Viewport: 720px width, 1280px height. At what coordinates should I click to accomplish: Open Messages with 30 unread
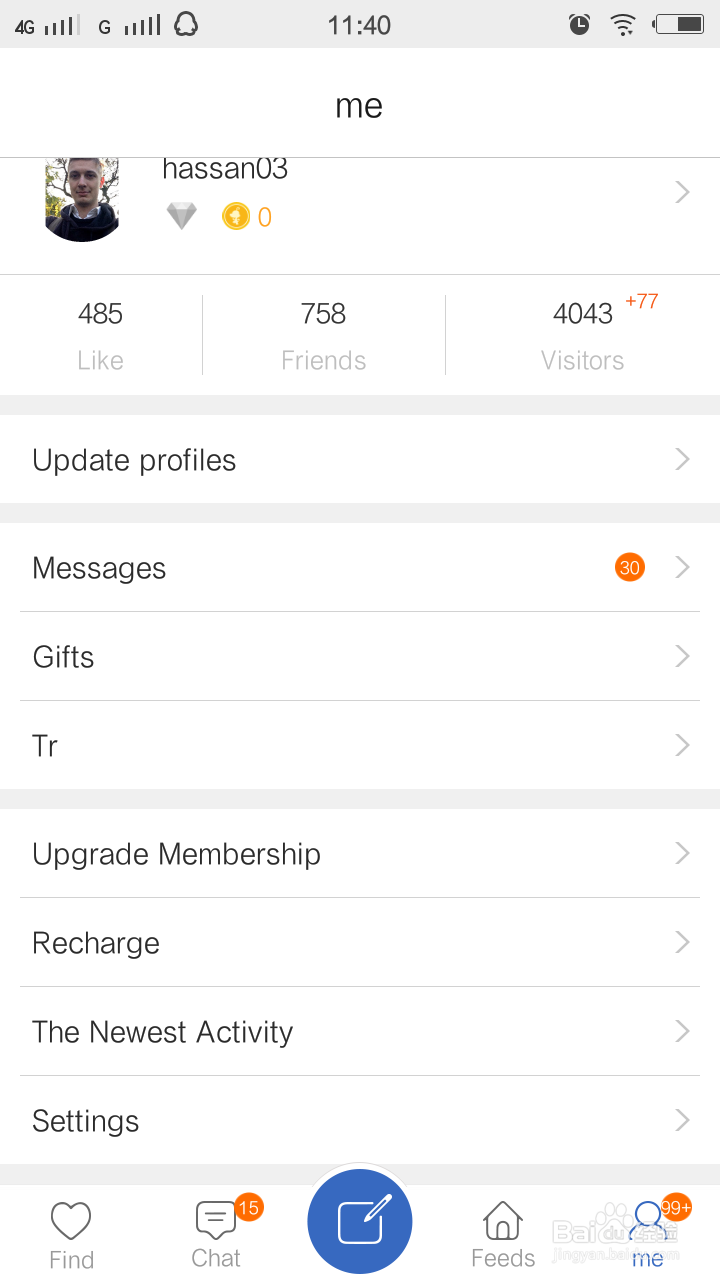(x=360, y=568)
